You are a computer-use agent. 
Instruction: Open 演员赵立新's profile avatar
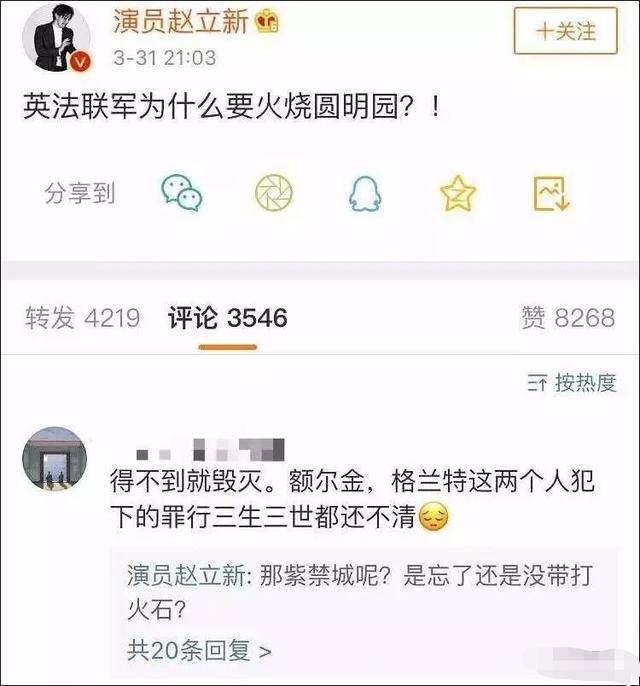55,35
